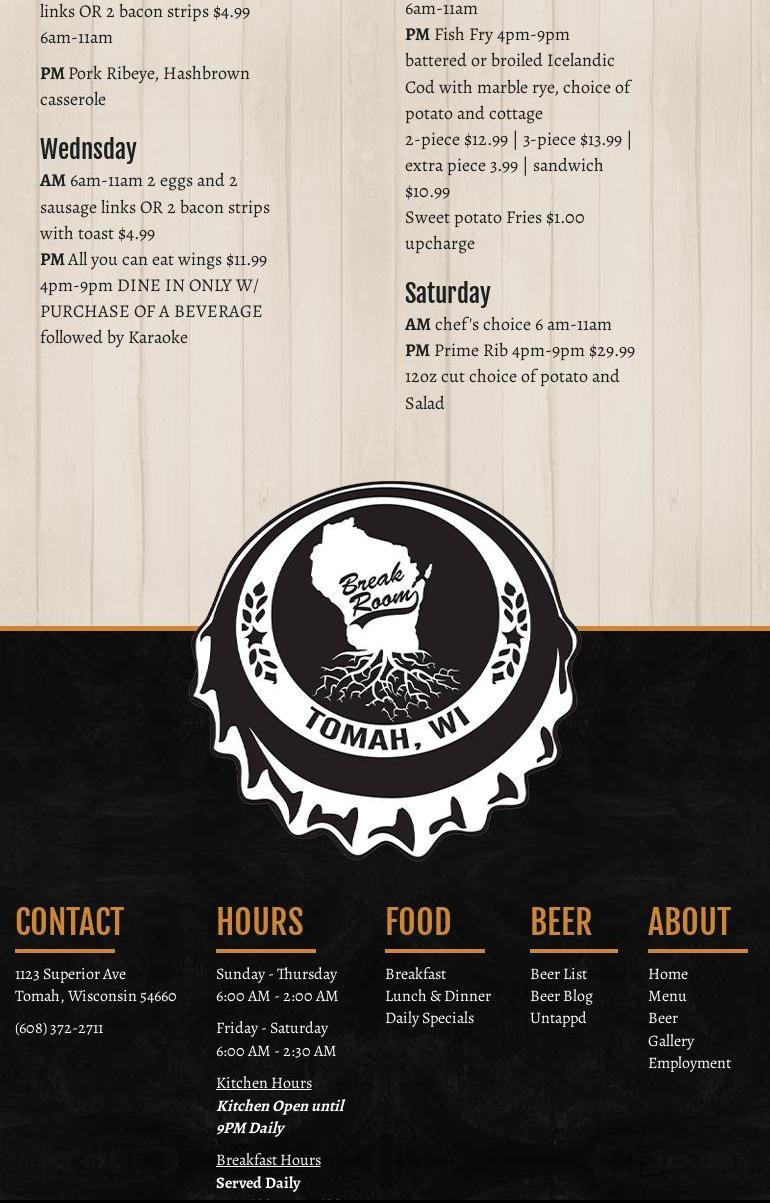This screenshot has height=1203, width=770.
Task: Open the Beer link under About
Action: pyautogui.click(x=662, y=1017)
